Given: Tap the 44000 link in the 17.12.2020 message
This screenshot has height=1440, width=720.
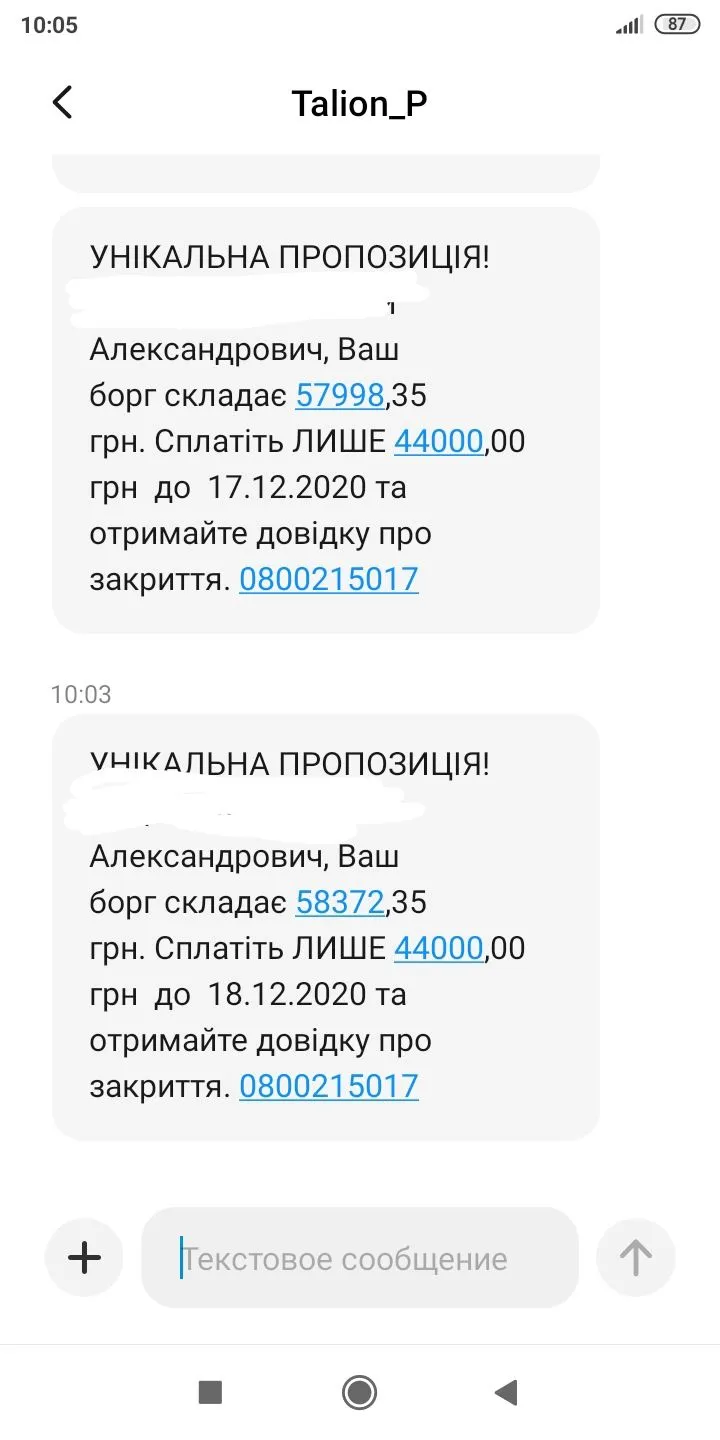Looking at the screenshot, I should [439, 441].
